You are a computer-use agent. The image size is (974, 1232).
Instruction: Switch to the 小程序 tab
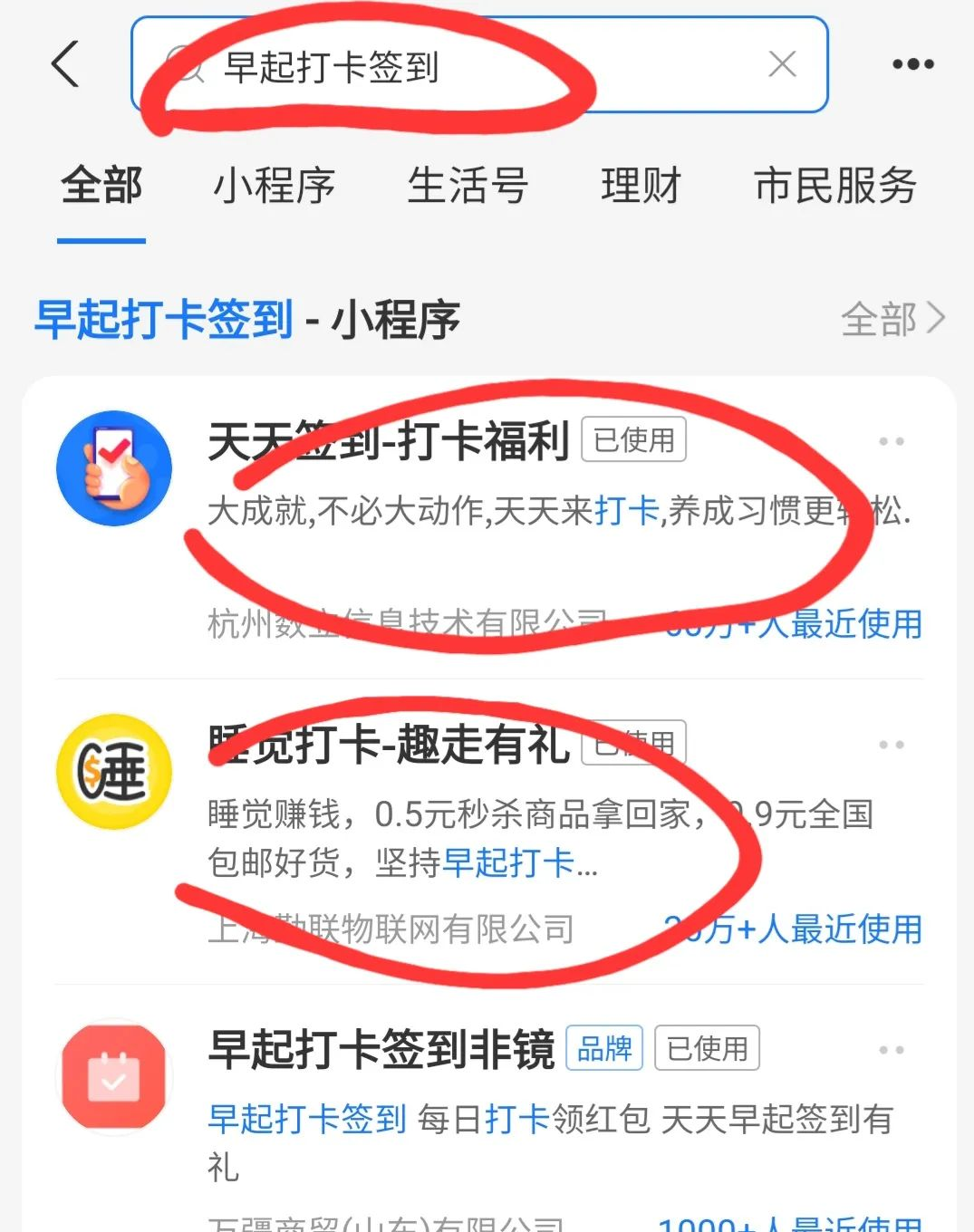point(274,186)
